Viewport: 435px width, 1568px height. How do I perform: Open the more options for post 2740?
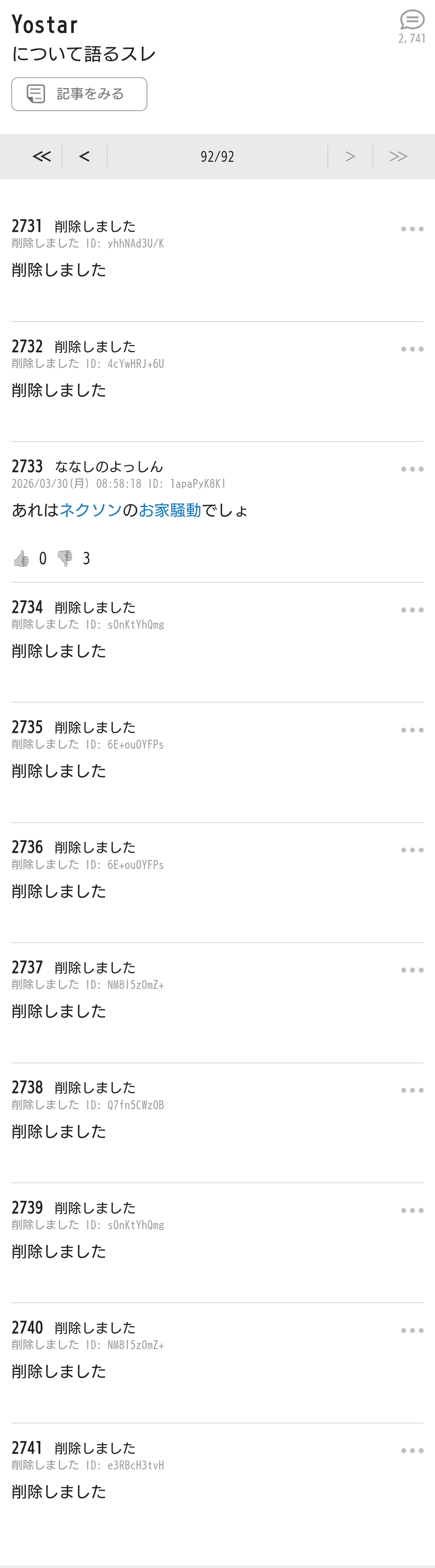[x=412, y=1331]
